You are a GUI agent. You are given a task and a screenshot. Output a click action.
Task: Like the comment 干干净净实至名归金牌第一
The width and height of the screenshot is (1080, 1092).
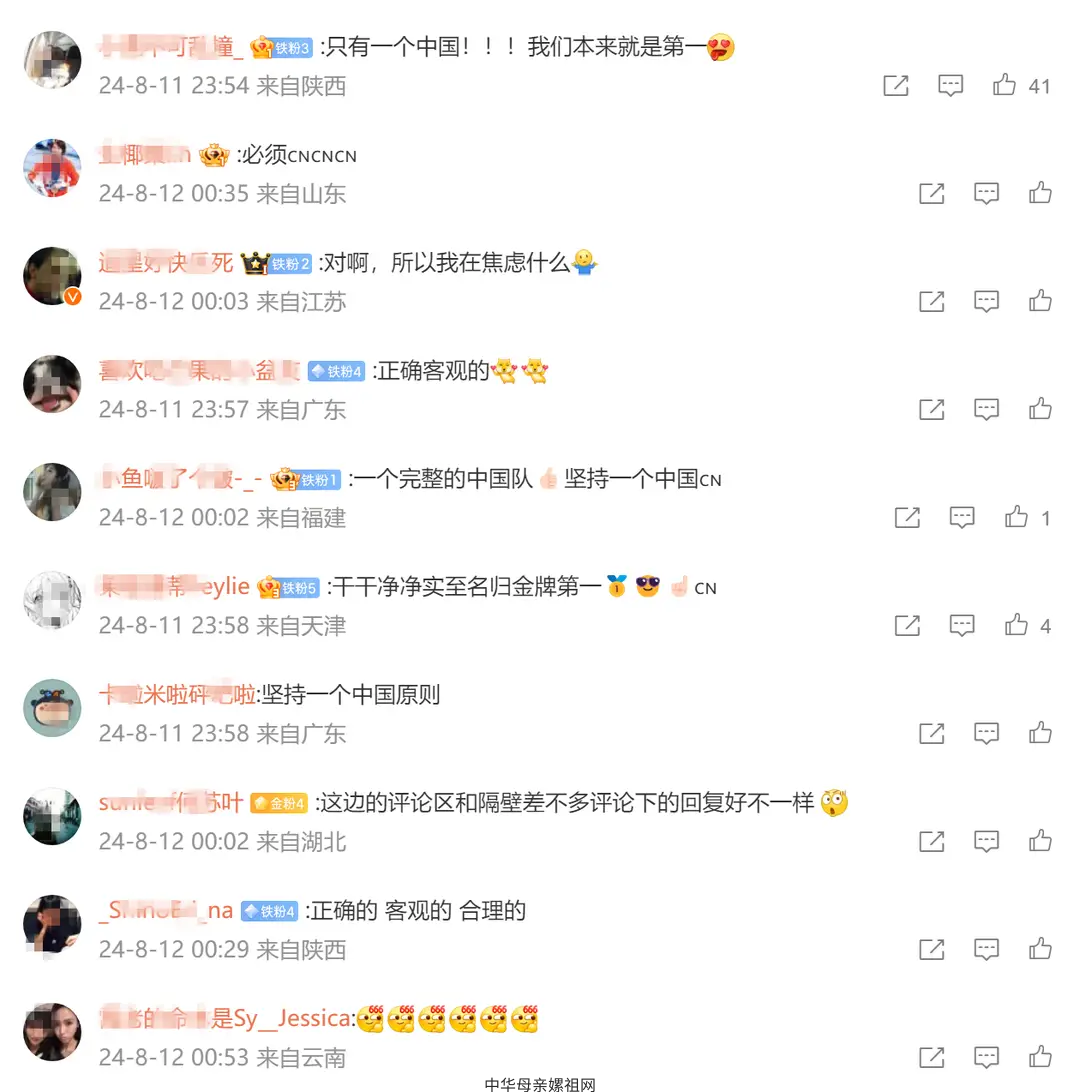click(x=1016, y=625)
